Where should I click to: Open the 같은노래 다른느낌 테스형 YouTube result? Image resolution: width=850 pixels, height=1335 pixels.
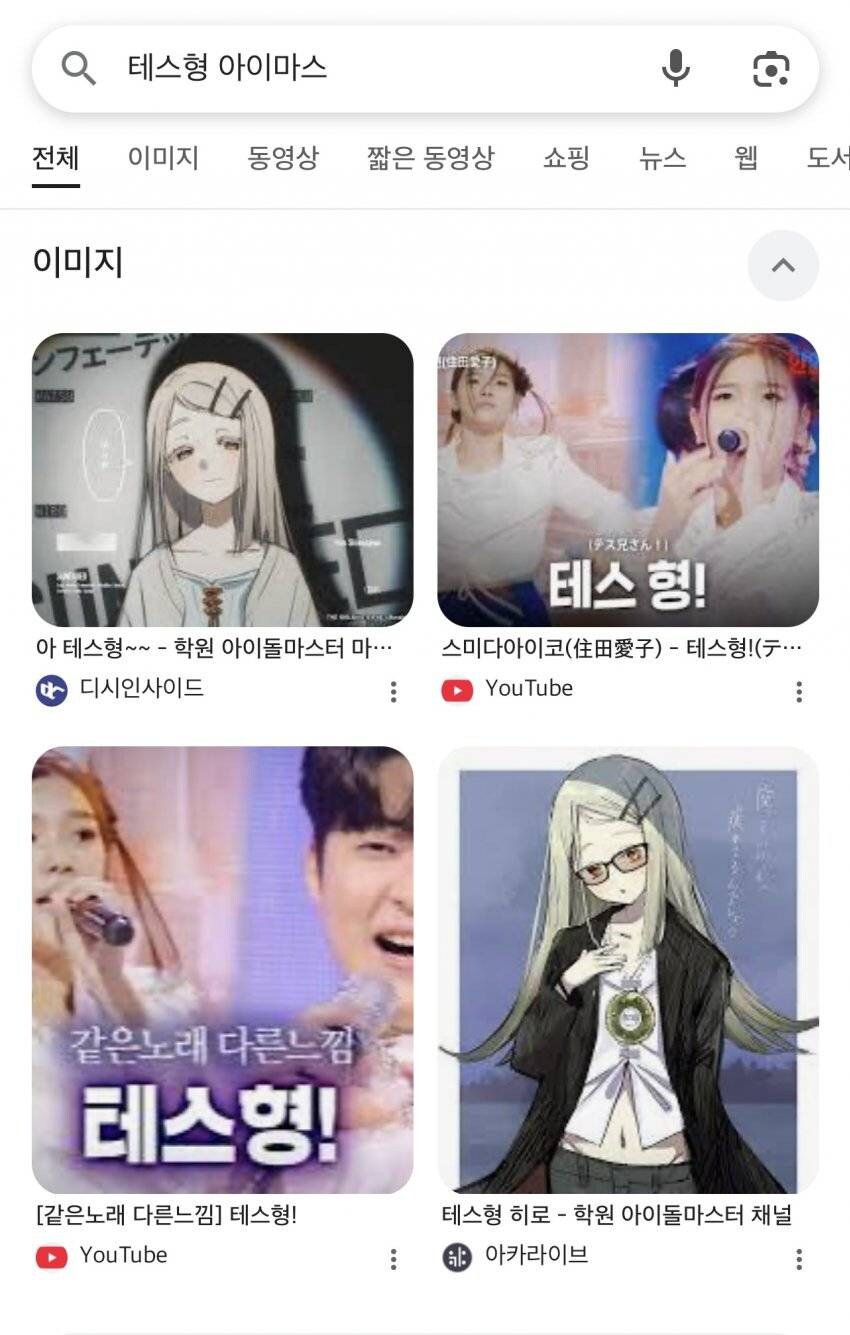click(222, 969)
